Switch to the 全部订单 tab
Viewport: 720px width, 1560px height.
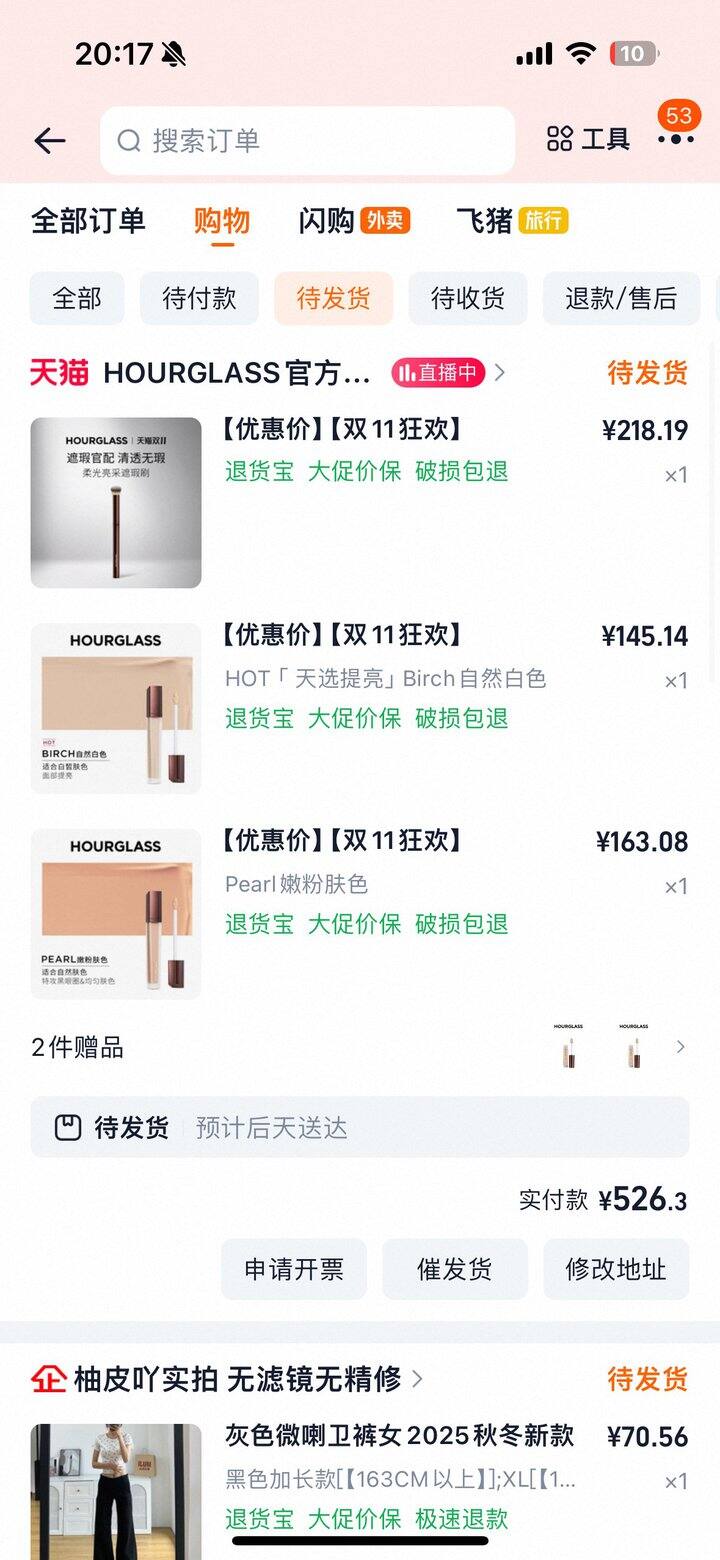88,221
